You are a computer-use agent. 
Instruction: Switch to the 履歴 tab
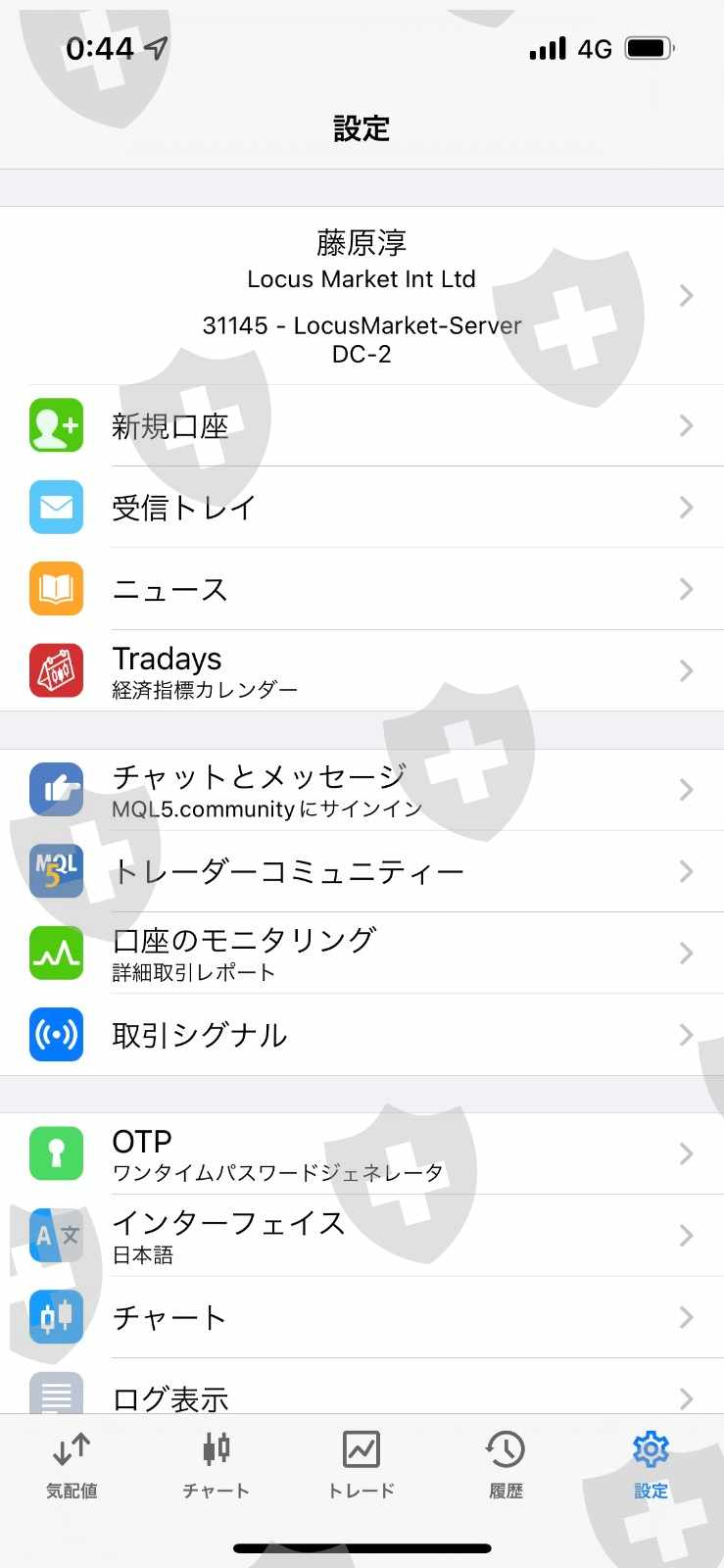click(x=506, y=1465)
